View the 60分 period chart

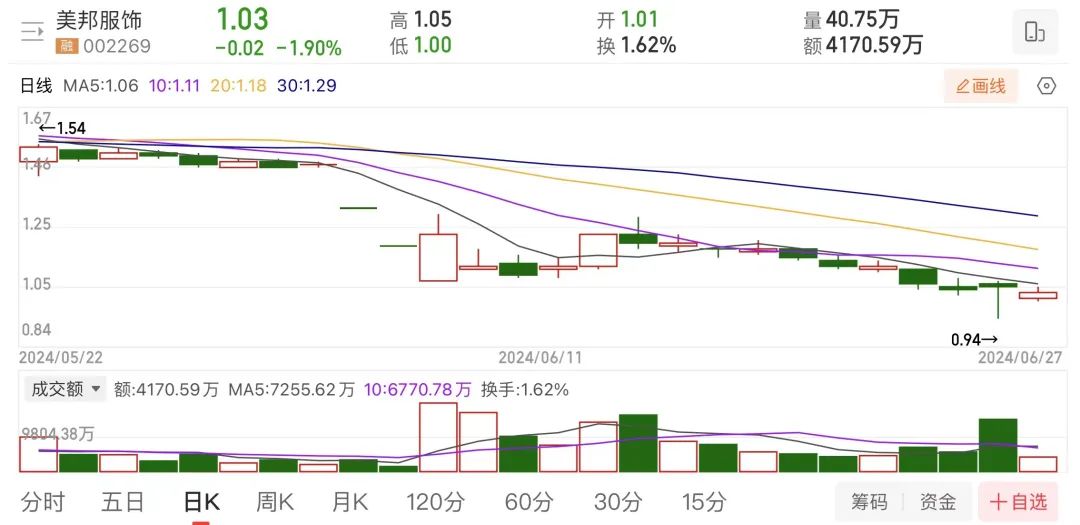coord(529,501)
